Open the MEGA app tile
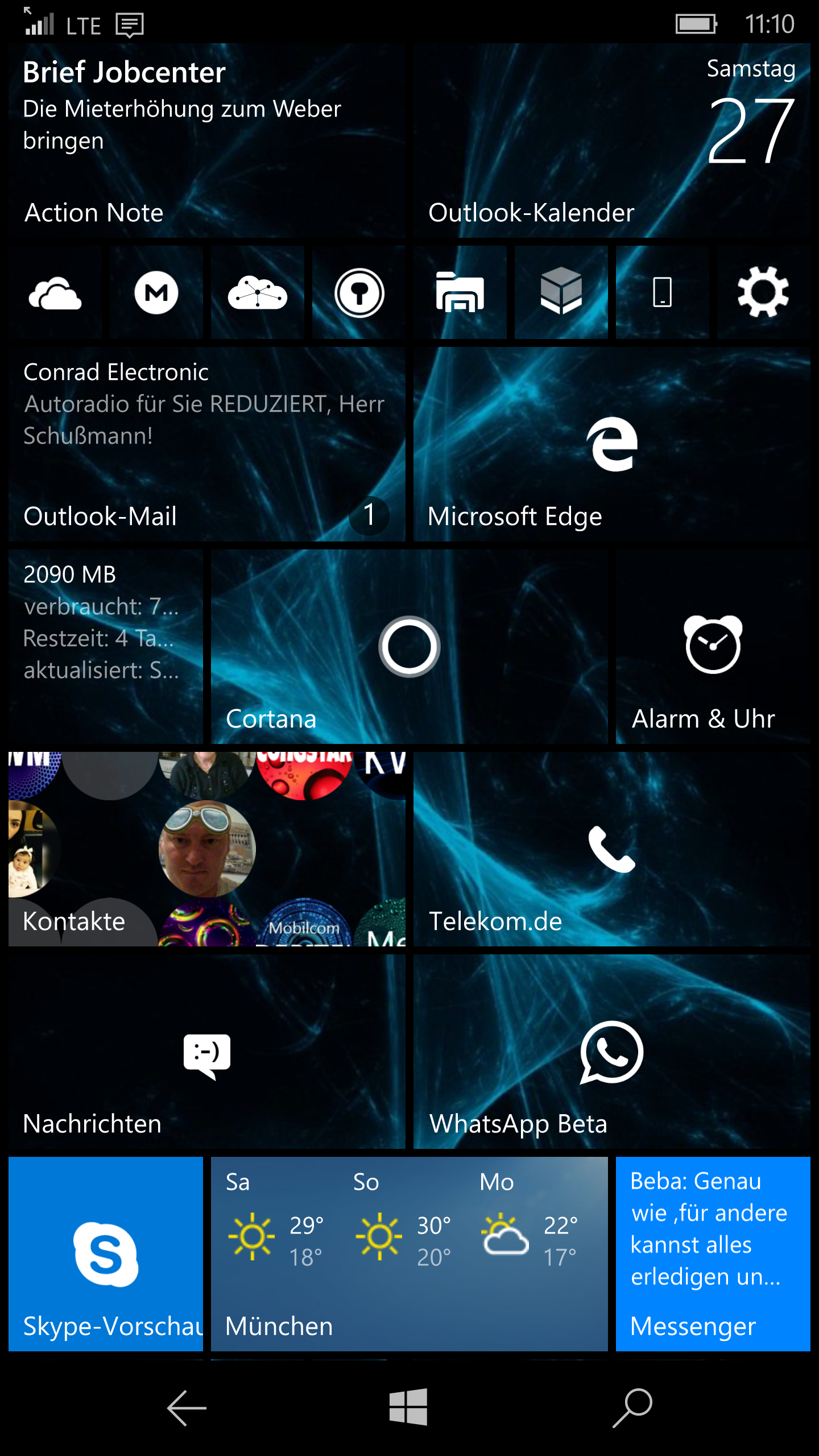This screenshot has width=819, height=1456. pos(156,292)
